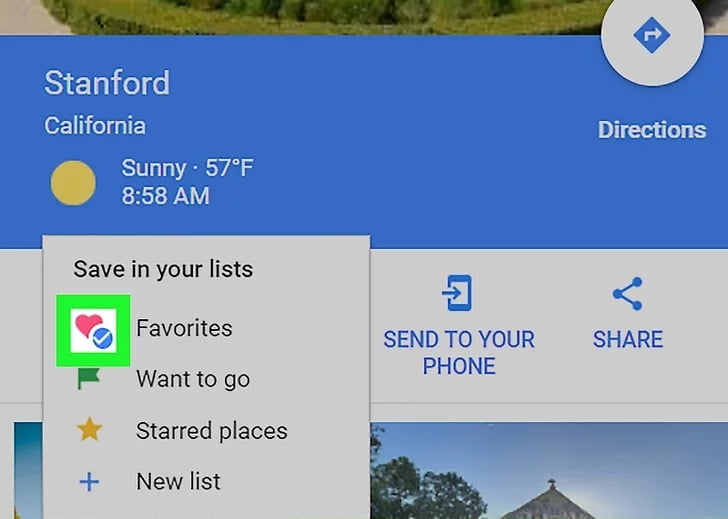Screen dimensions: 728x519
Task: Create a New list
Action: (x=178, y=482)
